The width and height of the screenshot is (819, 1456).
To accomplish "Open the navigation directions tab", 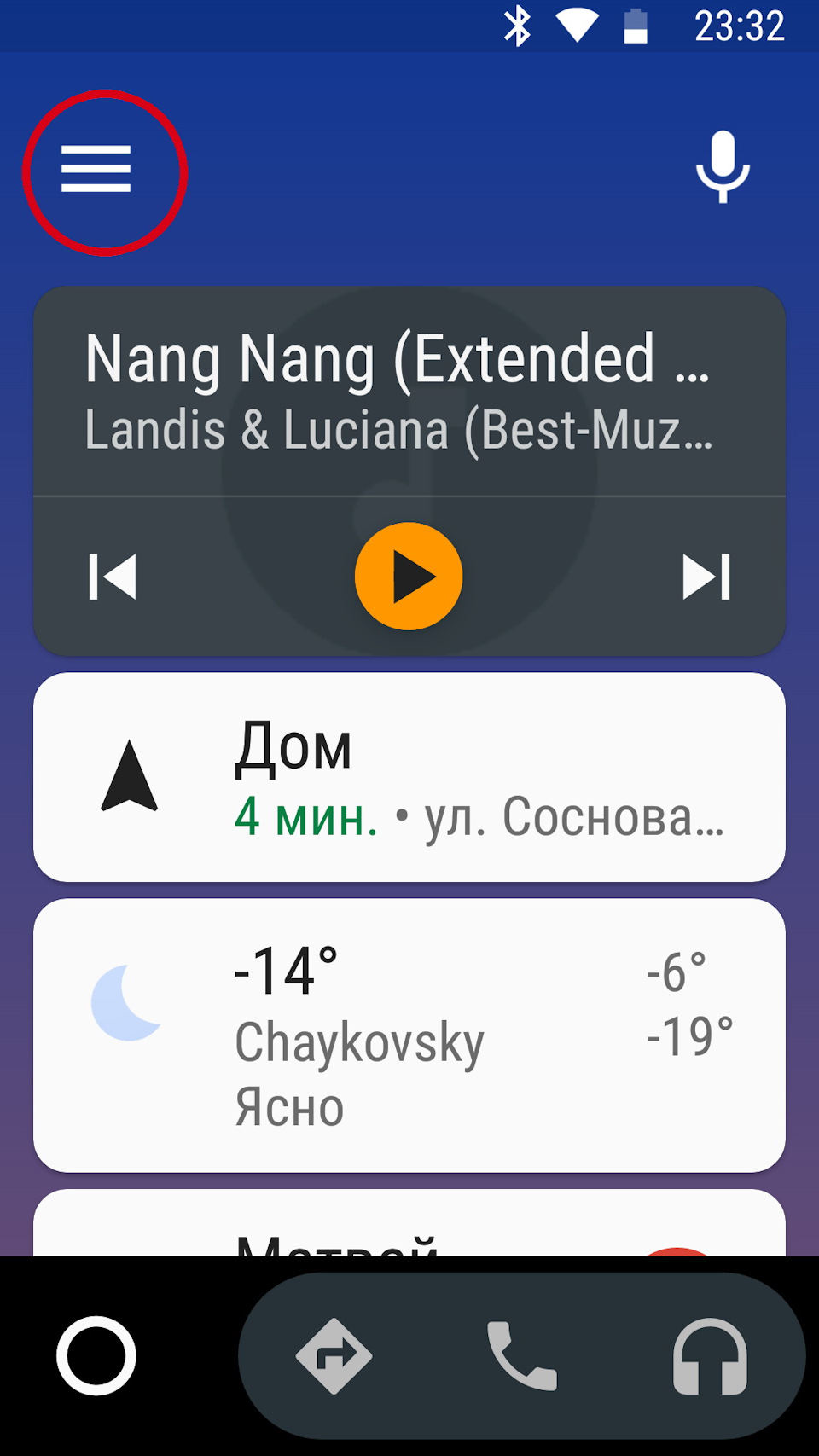I will [334, 1356].
